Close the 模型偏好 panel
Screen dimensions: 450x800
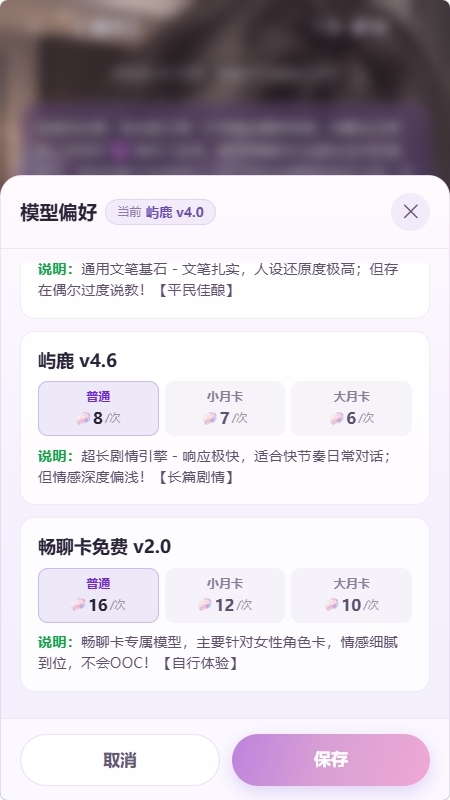tap(410, 212)
